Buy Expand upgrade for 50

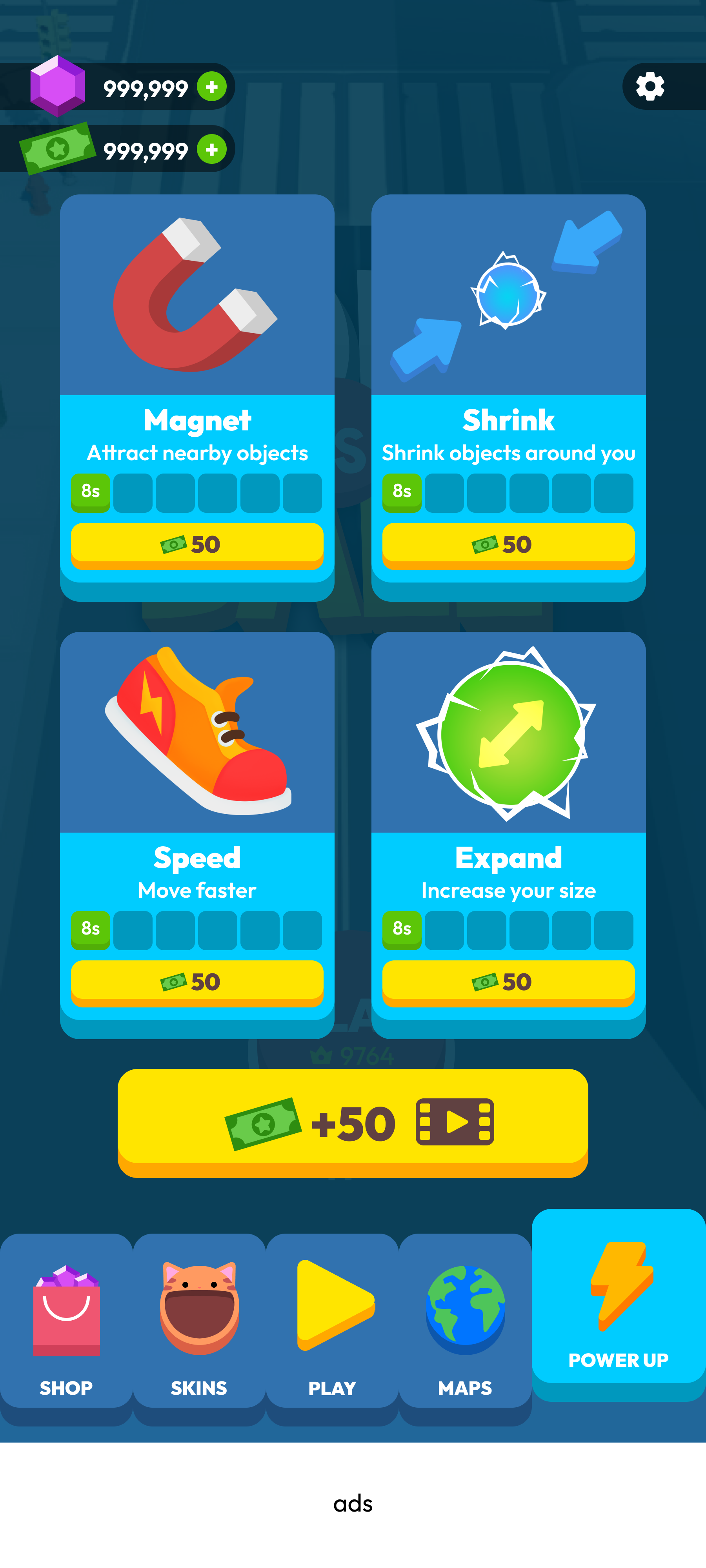coord(508,983)
